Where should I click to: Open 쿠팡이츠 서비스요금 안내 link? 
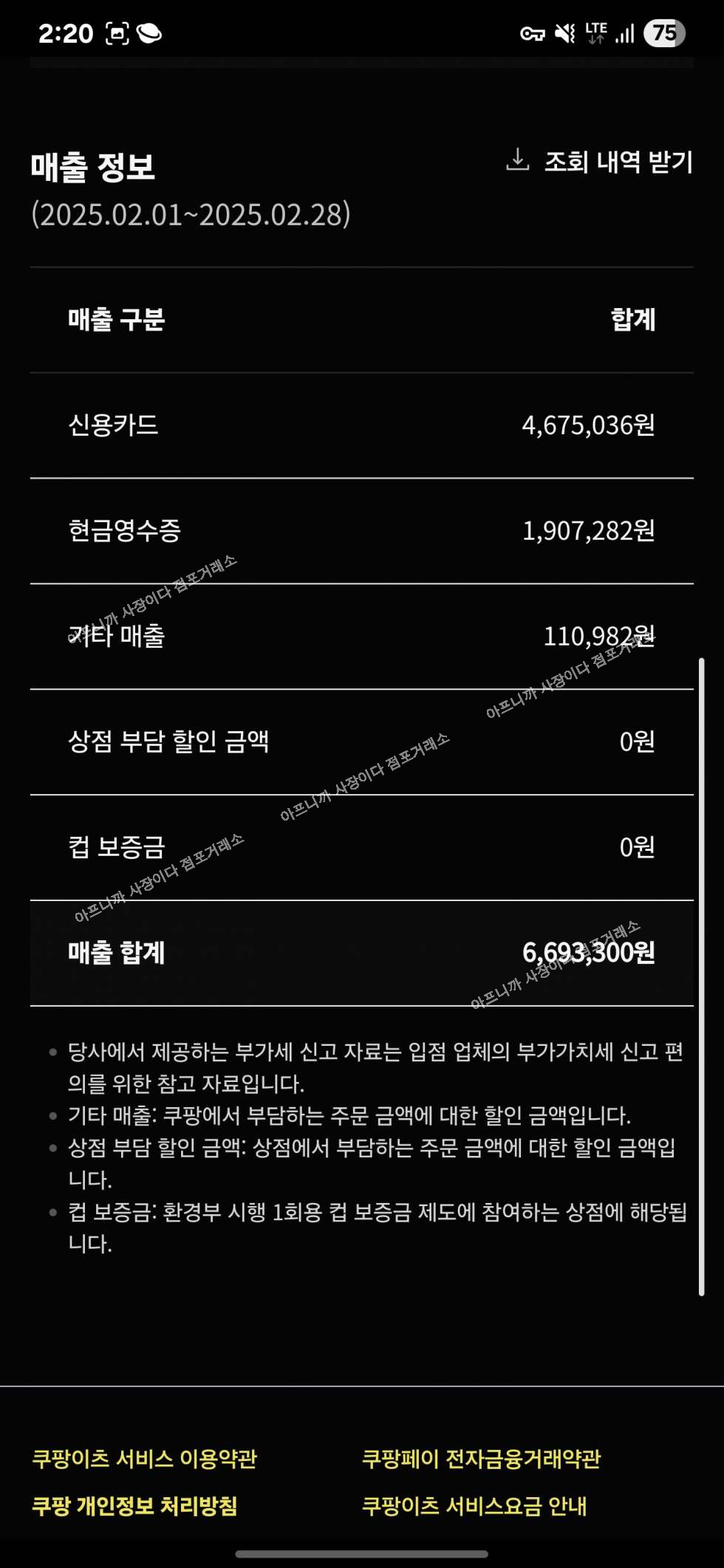pos(474,1506)
